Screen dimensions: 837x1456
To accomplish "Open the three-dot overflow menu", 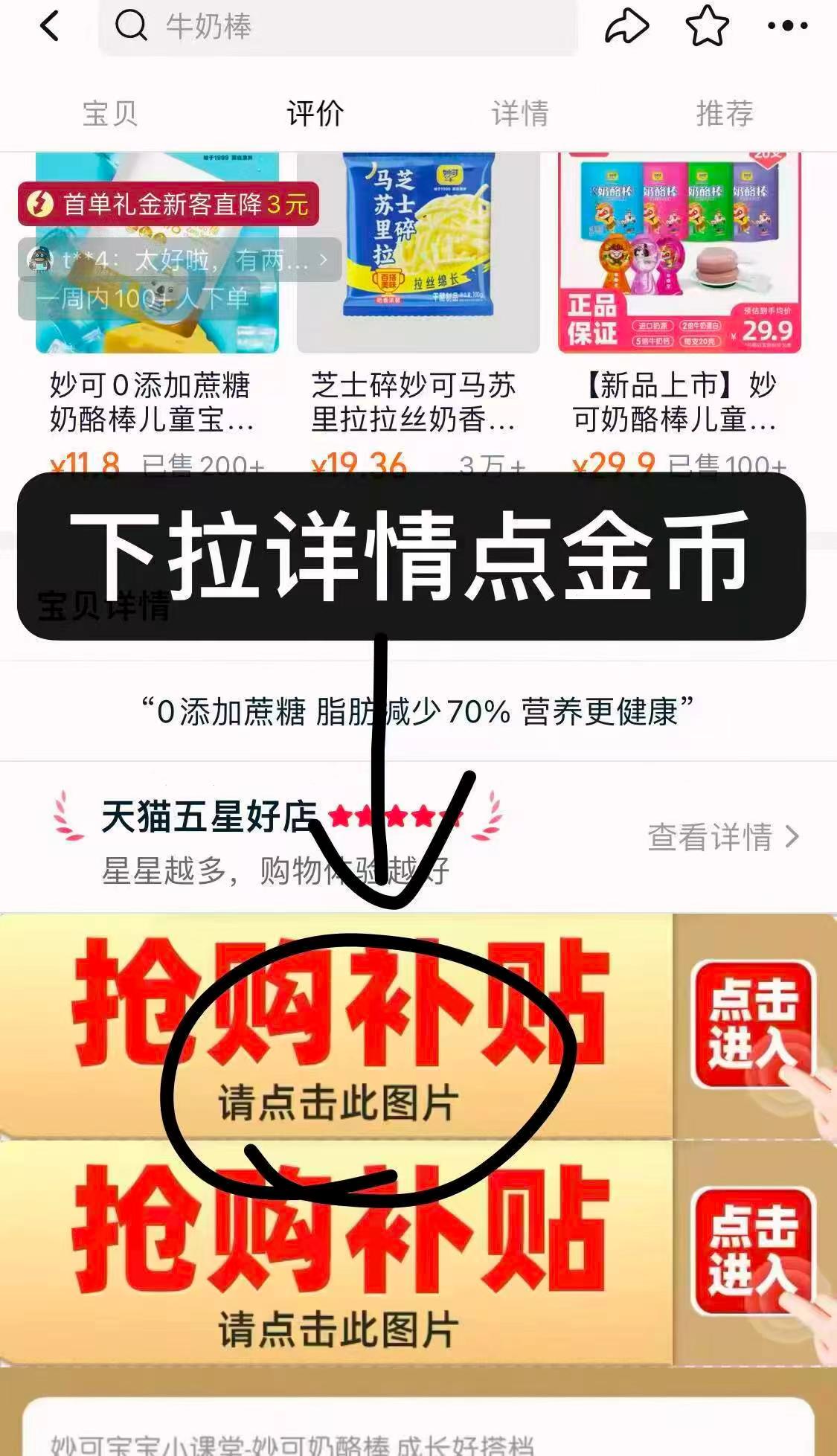I will click(787, 28).
